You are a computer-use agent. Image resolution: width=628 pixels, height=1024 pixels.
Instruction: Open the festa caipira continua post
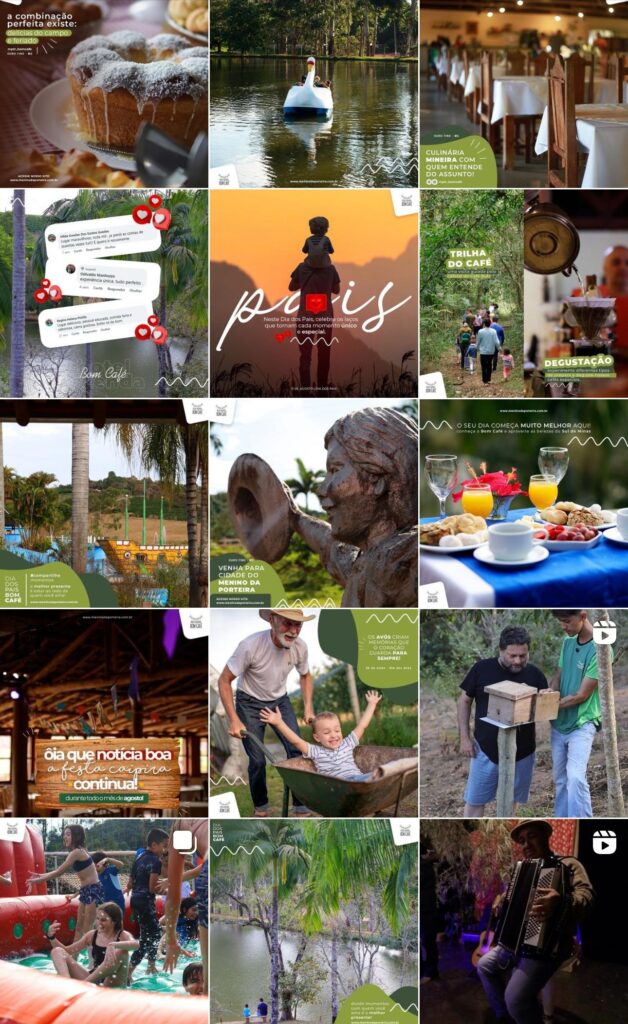(x=104, y=713)
